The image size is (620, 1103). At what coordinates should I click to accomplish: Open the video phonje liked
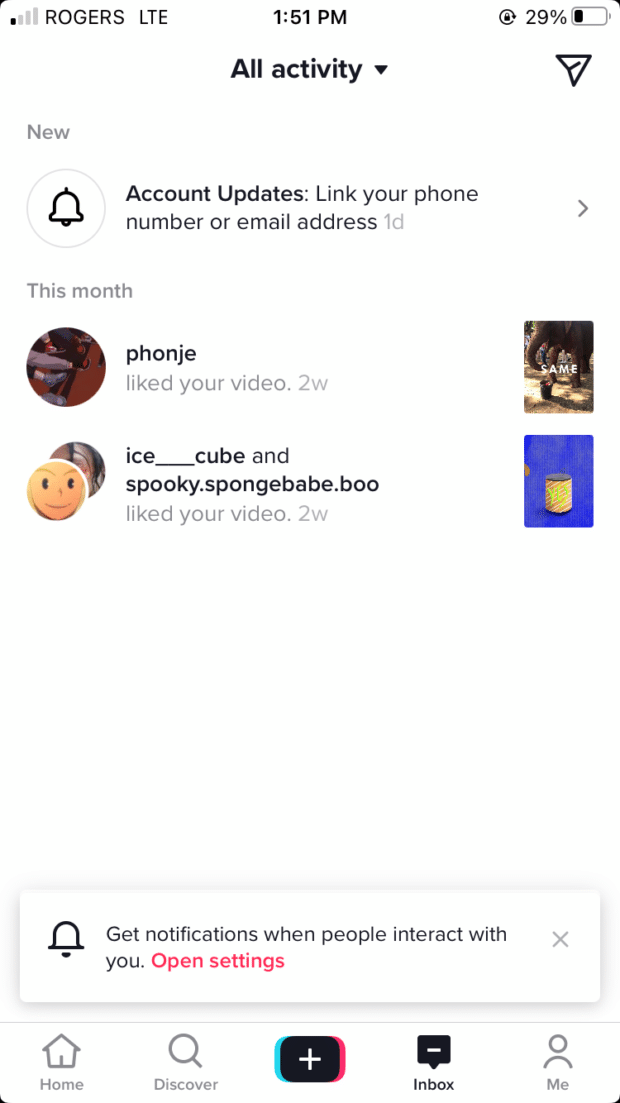click(x=558, y=367)
